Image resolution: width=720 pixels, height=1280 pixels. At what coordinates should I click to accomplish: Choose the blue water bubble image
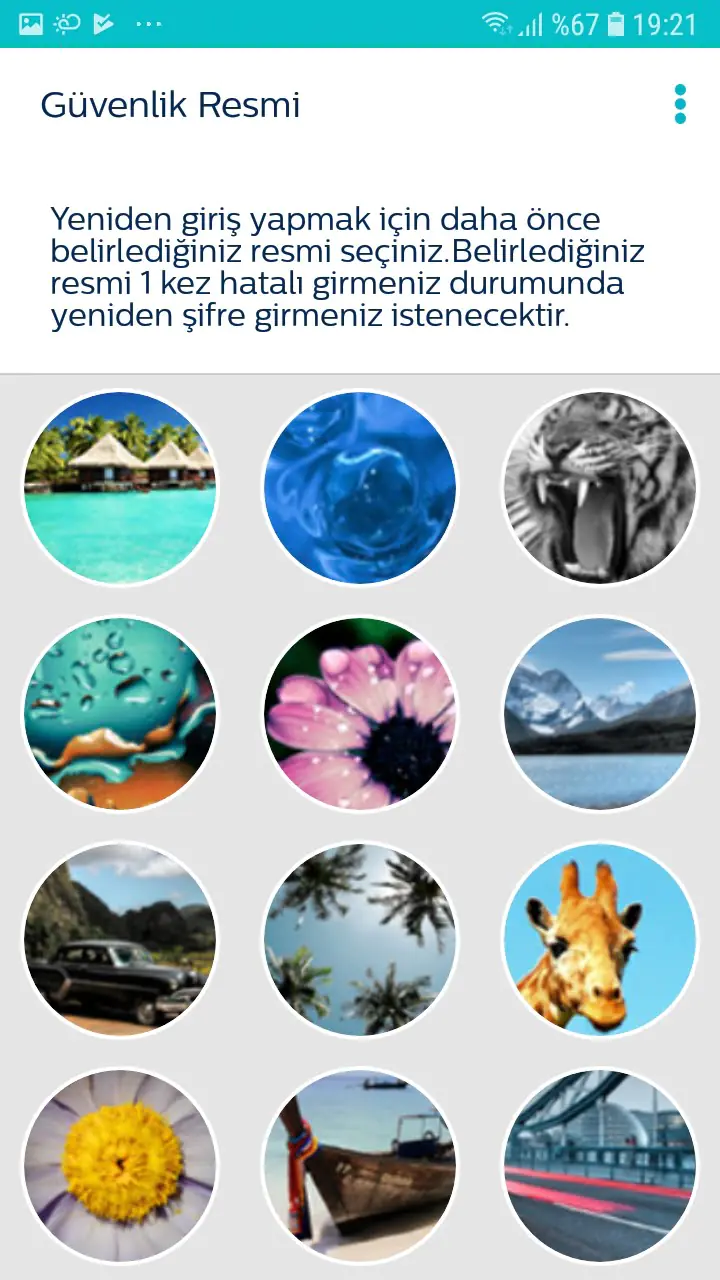[360, 488]
